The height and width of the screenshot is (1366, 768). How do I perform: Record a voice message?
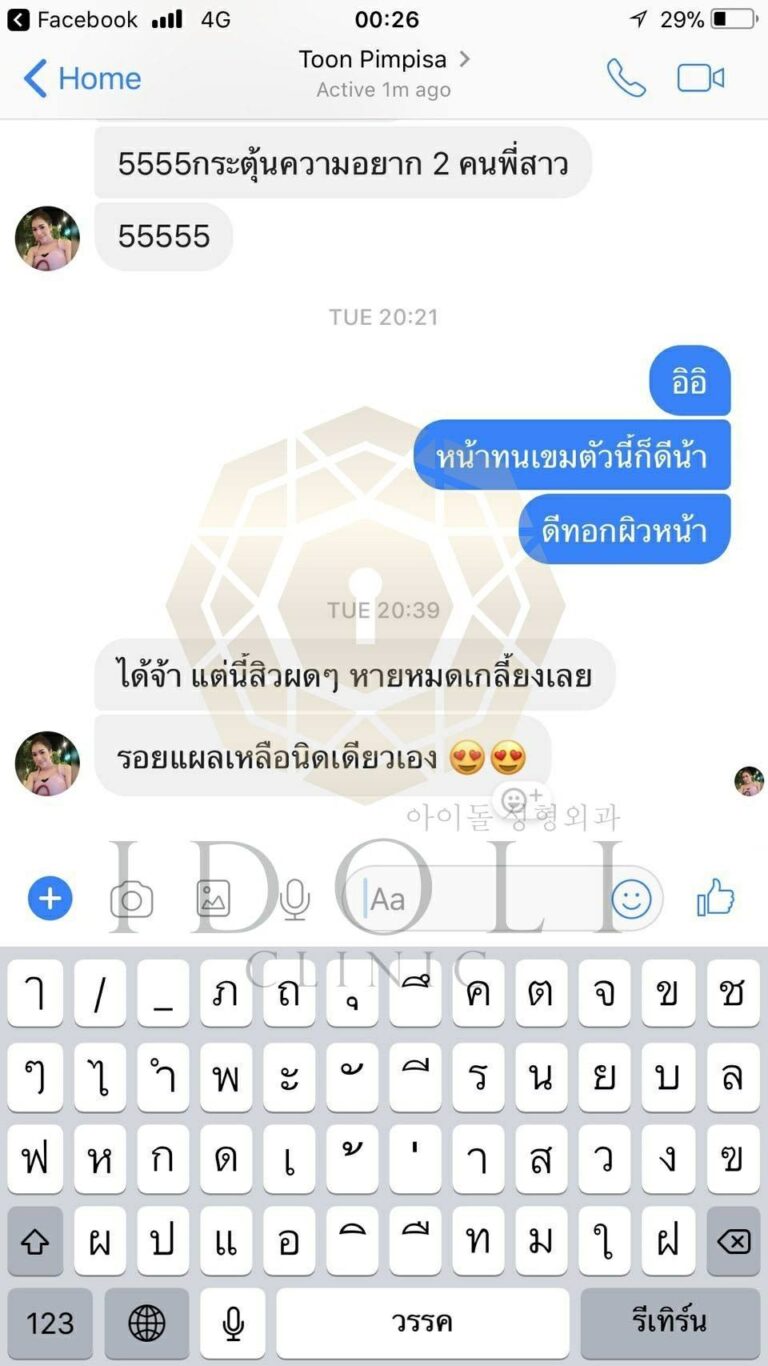click(294, 899)
